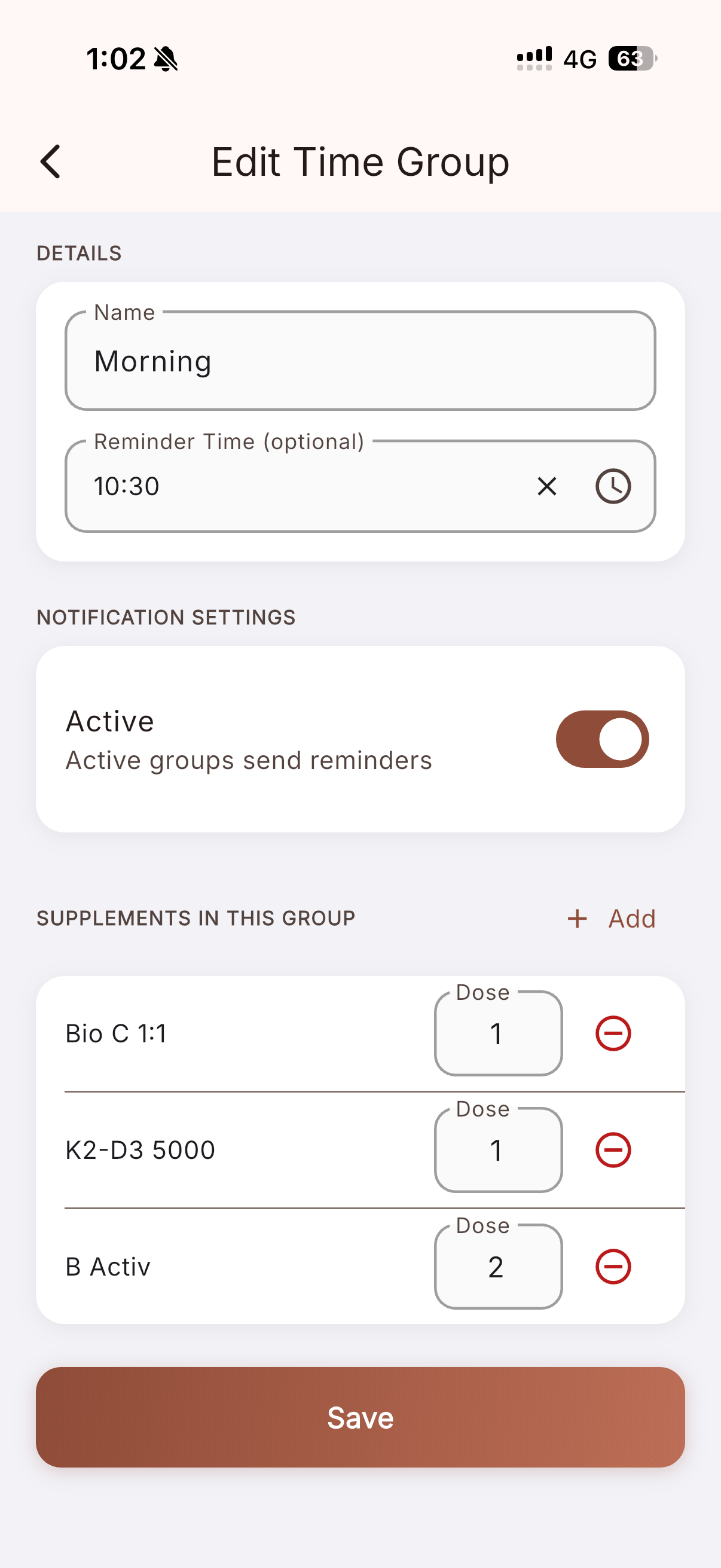Edit the dose for K2-D3 5000

497,1150
